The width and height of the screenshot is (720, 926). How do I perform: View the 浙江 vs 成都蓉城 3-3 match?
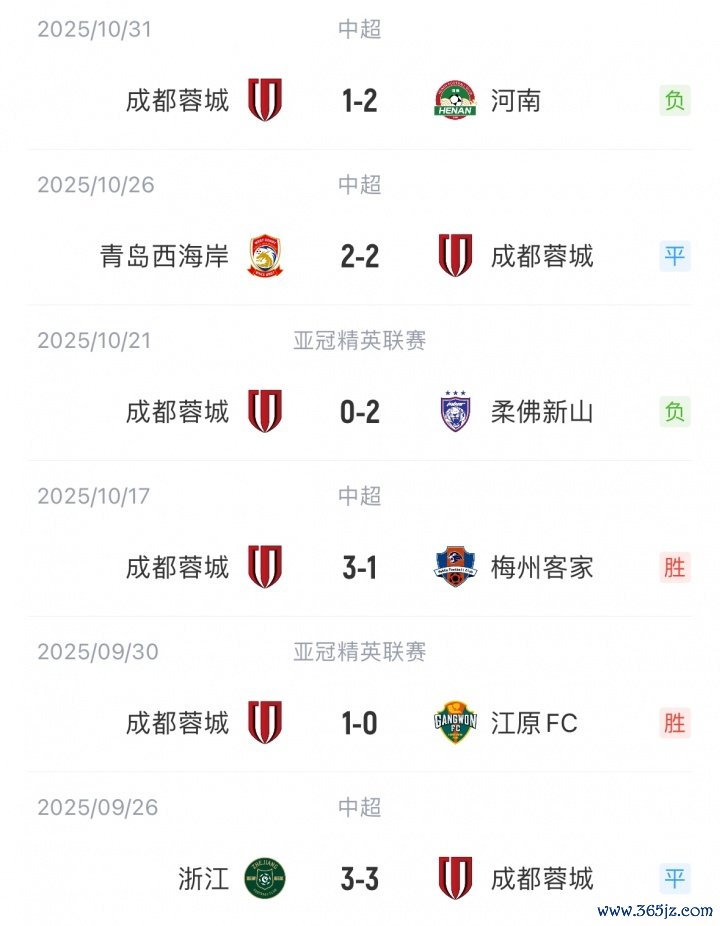pyautogui.click(x=360, y=878)
